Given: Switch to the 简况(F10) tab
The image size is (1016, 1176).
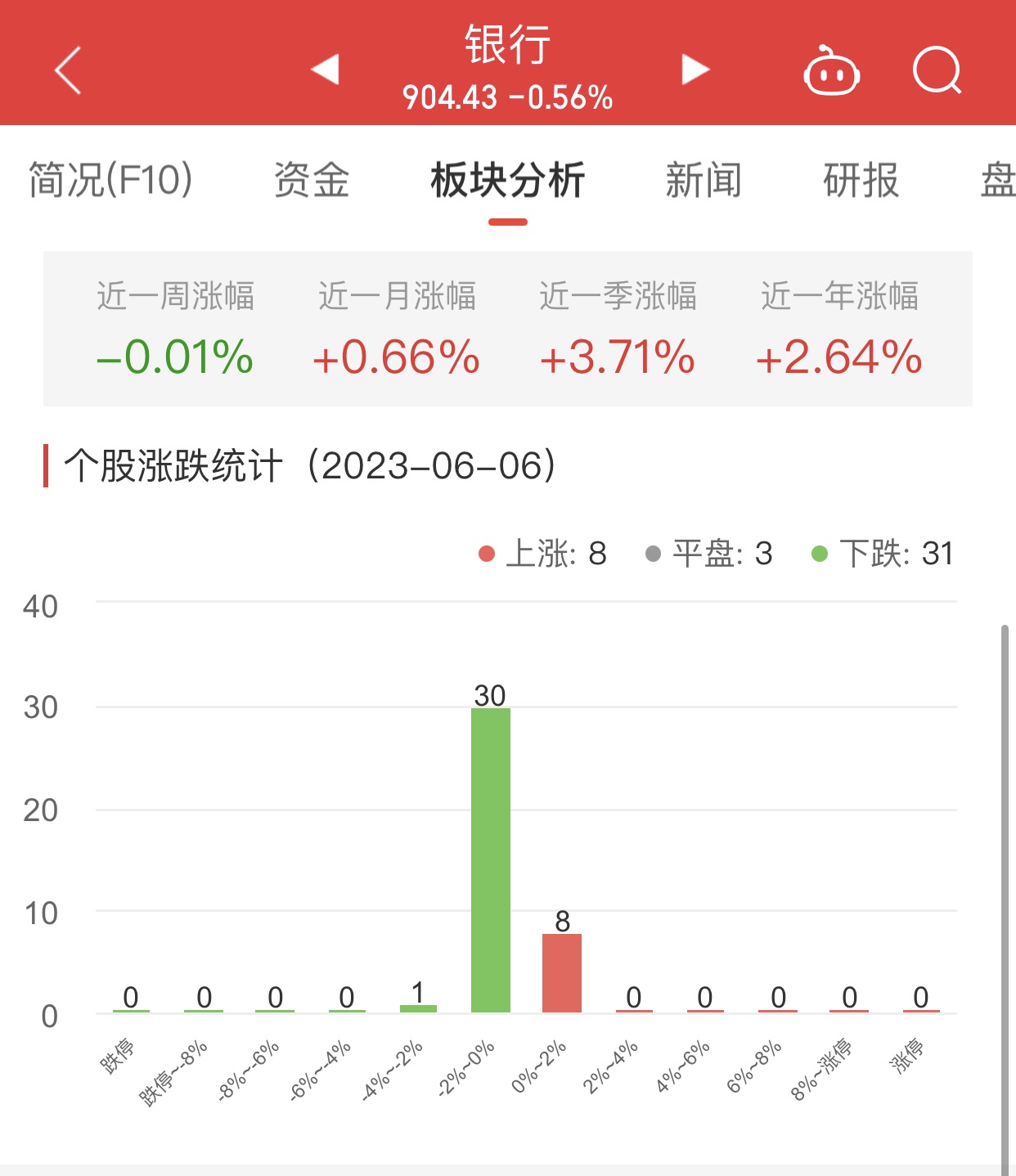Looking at the screenshot, I should 110,180.
